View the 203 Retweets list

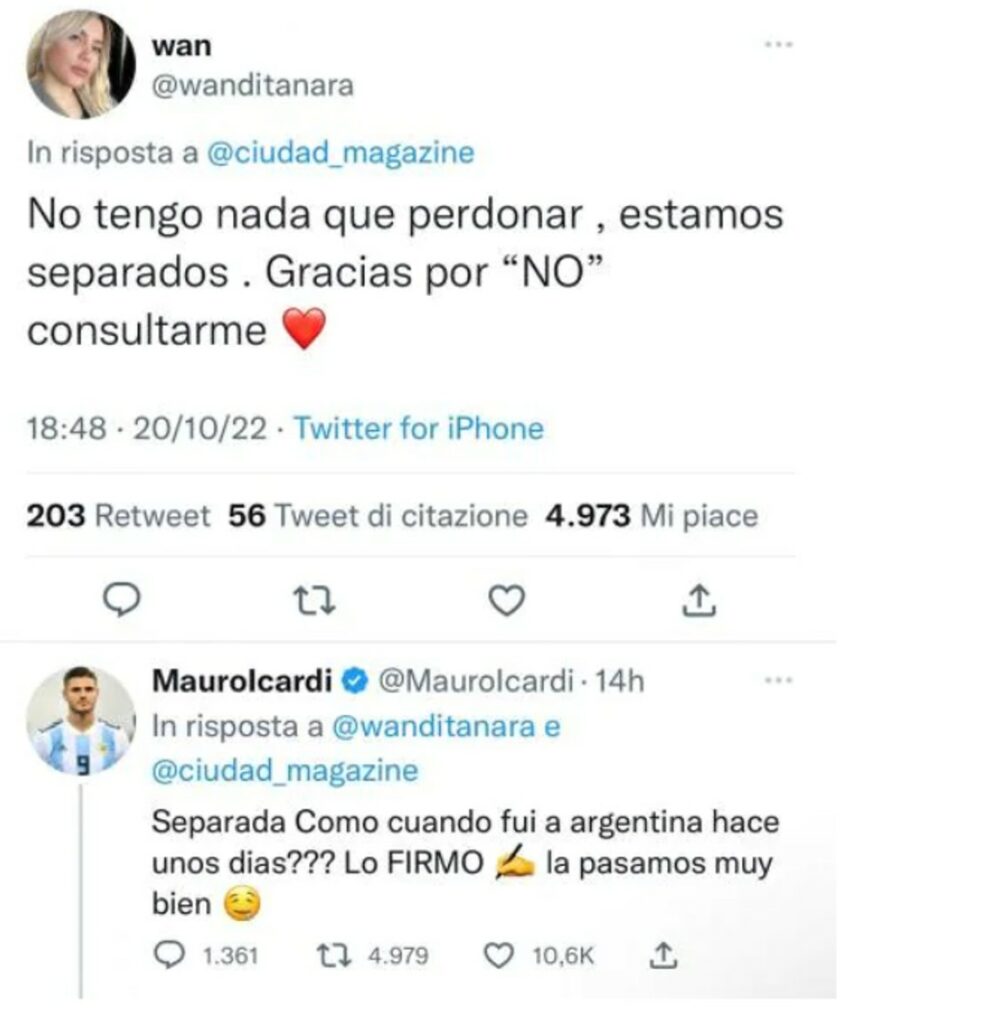[118, 516]
